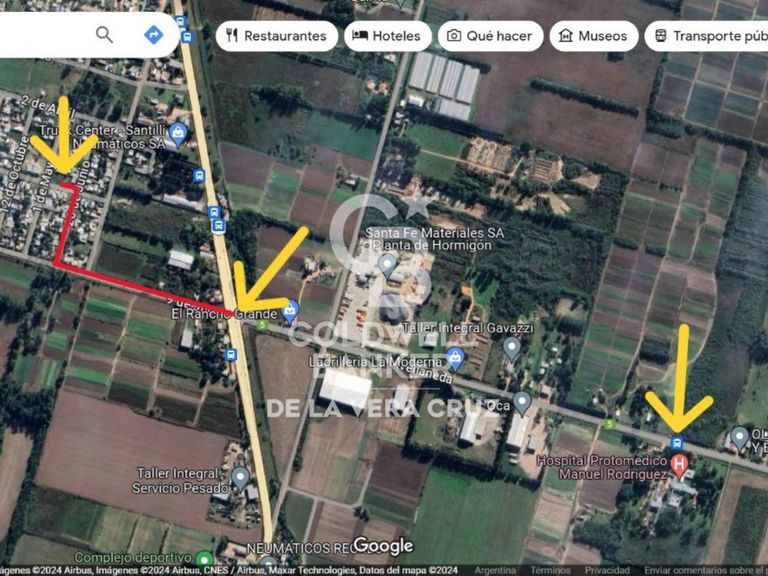This screenshot has width=768, height=576.
Task: Tap the magnifying glass search icon
Action: coord(104,35)
